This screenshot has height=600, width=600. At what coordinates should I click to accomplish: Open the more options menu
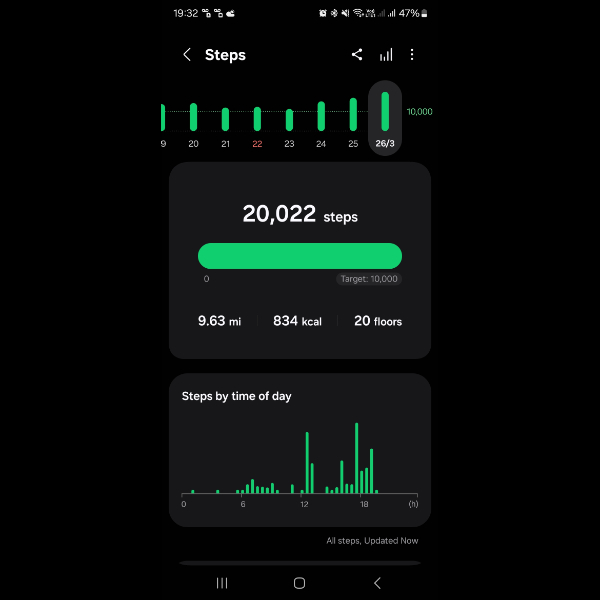(x=412, y=55)
